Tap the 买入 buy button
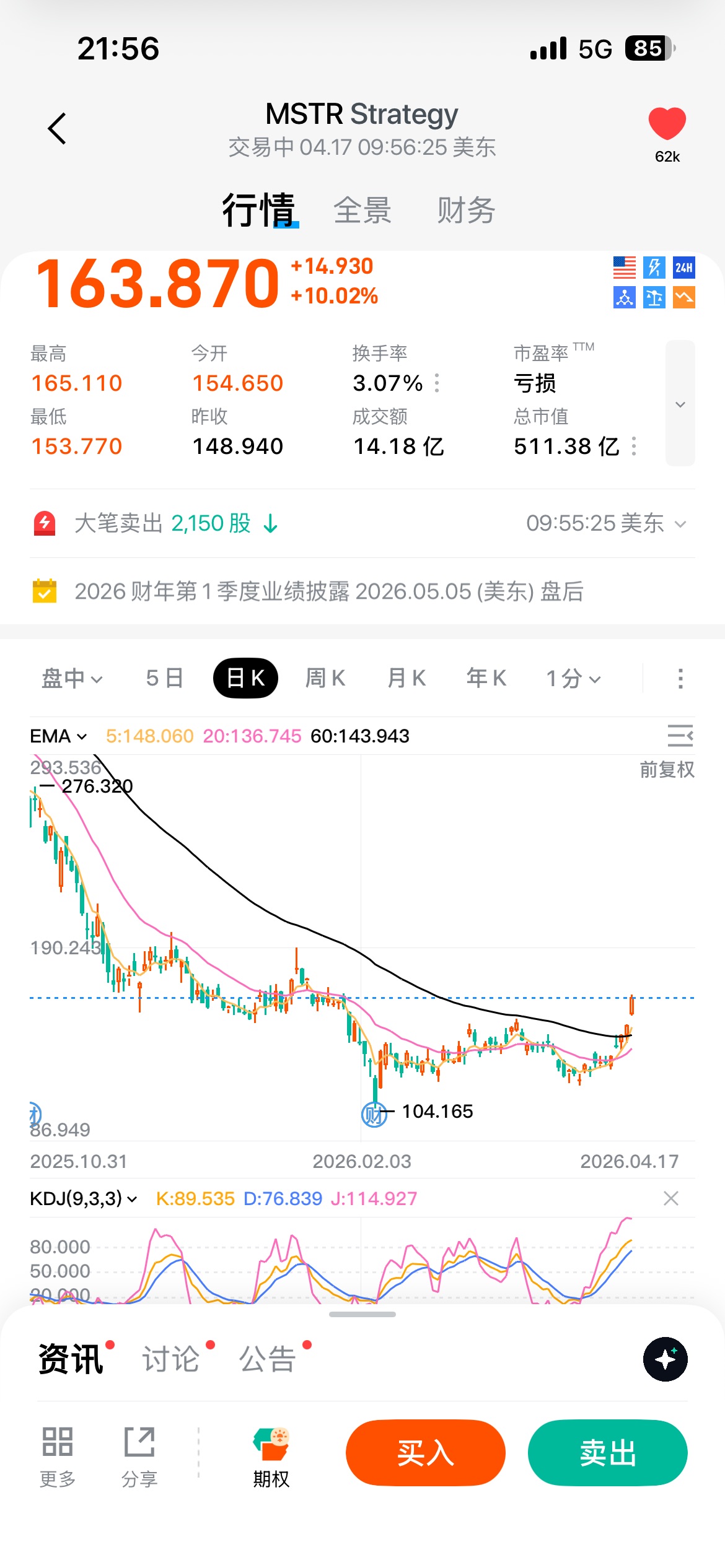The width and height of the screenshot is (725, 1568). tap(426, 1452)
